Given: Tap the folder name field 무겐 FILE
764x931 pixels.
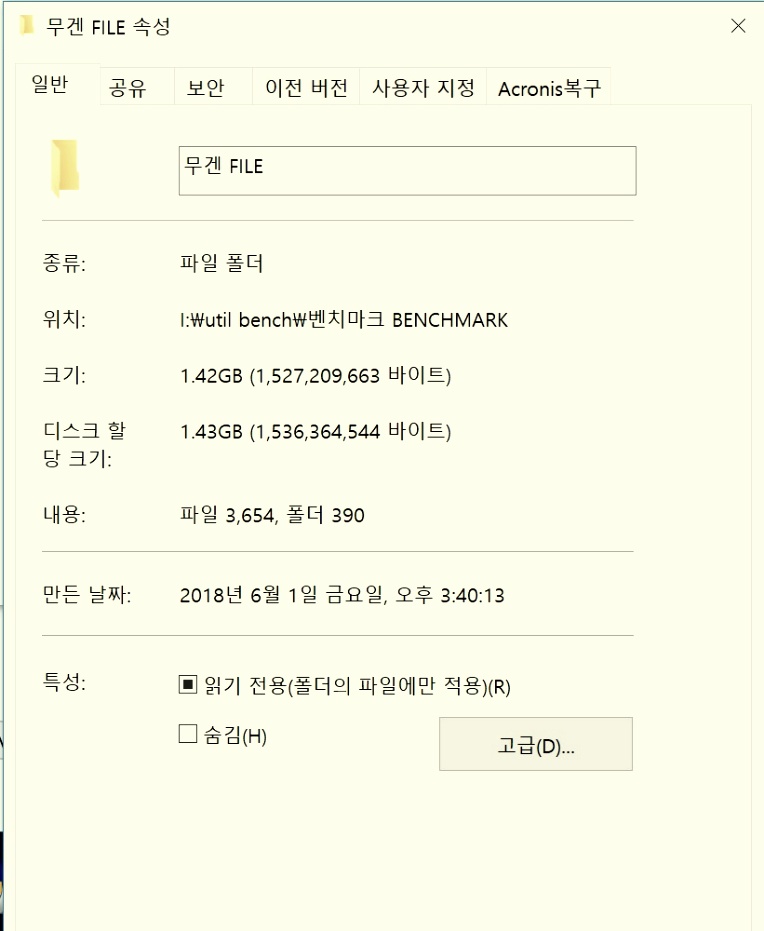Looking at the screenshot, I should [x=406, y=170].
